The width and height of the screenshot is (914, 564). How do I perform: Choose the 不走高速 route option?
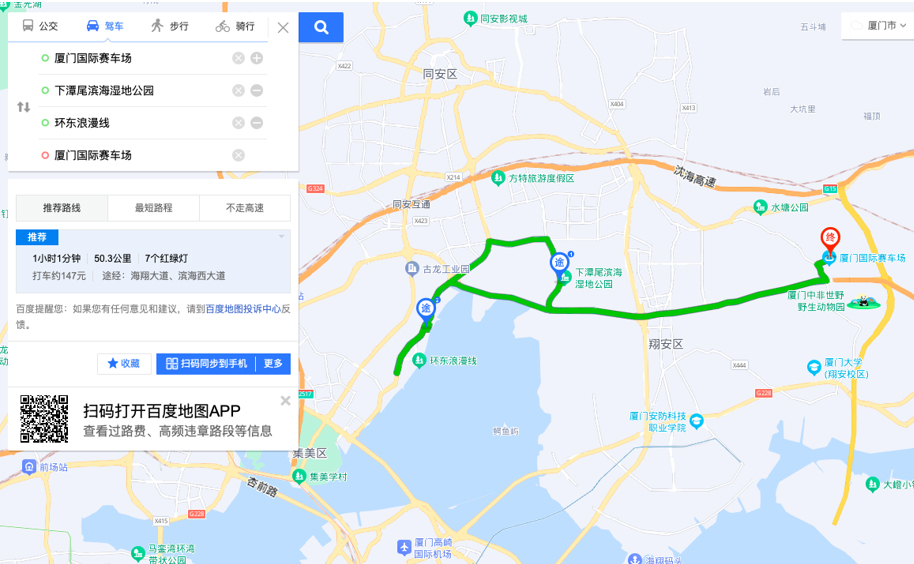245,208
